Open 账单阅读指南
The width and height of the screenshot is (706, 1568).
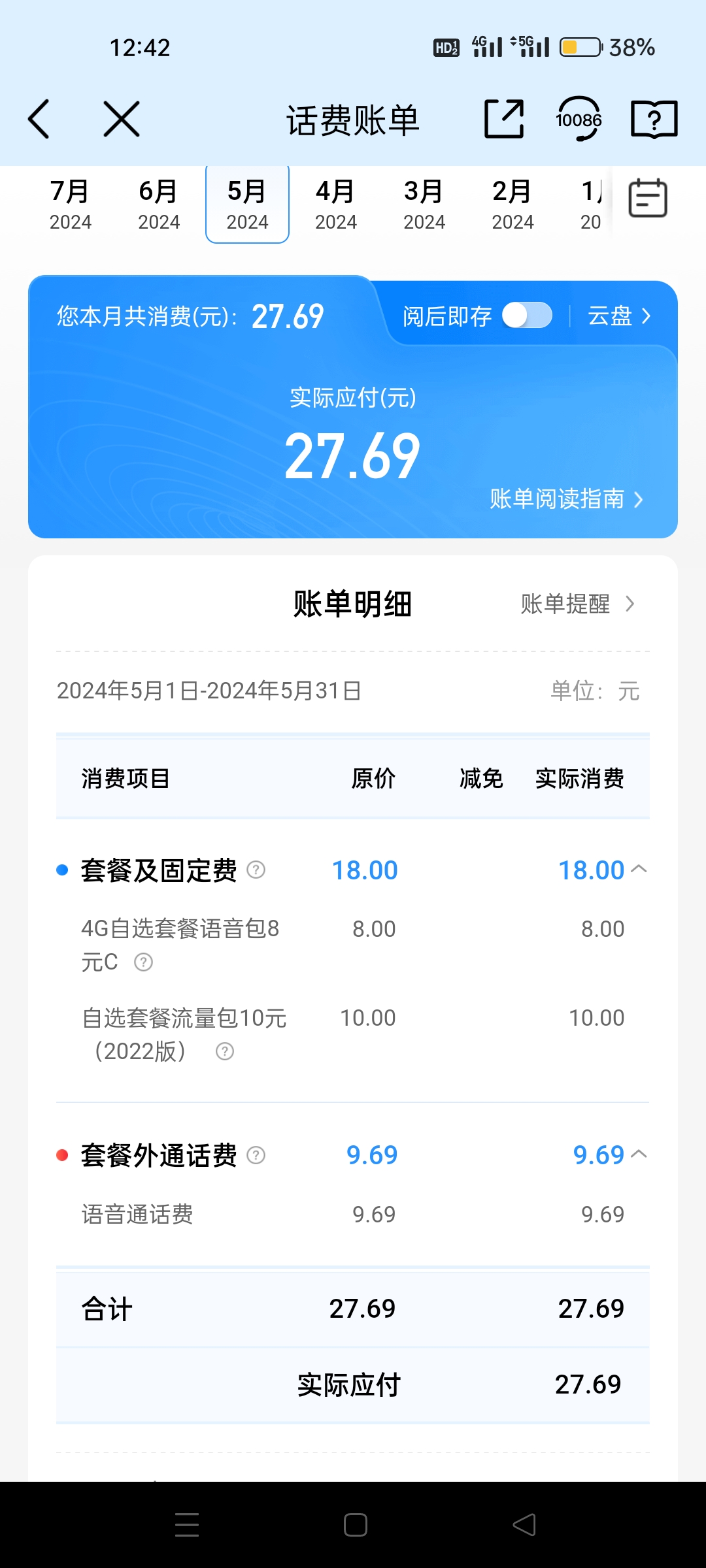click(x=566, y=499)
